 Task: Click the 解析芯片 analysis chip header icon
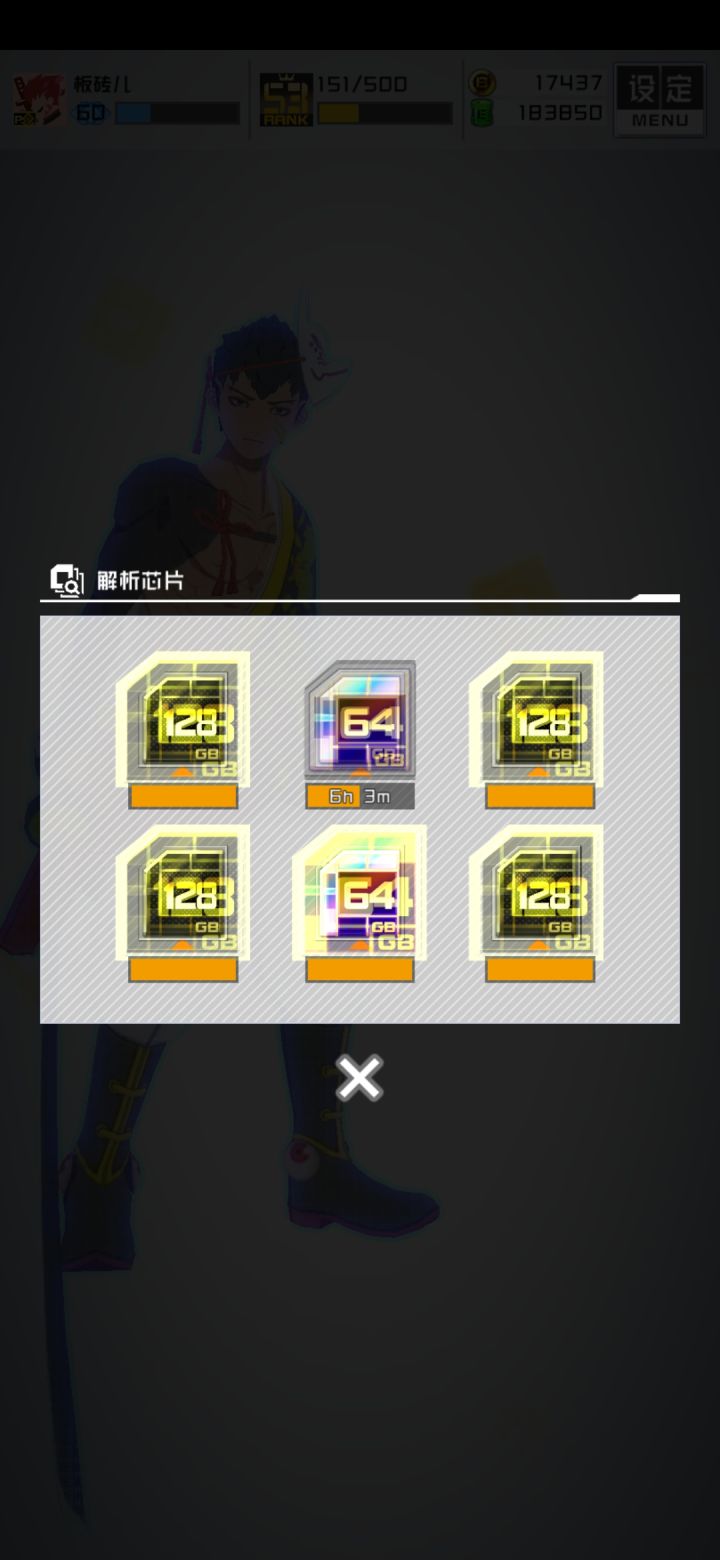coord(63,579)
